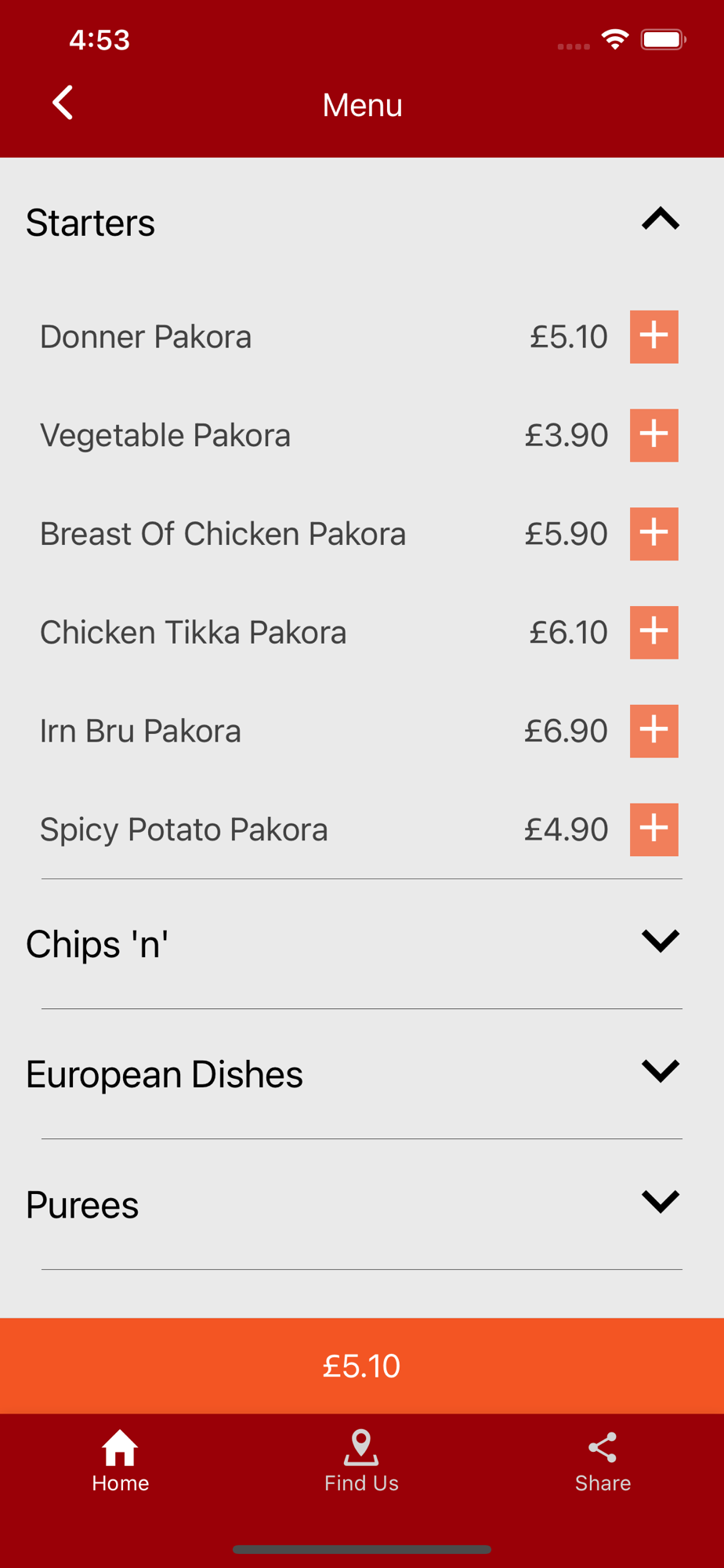Add Spicy Potato Pakora to the order
Screen dimensions: 724x1568
[x=654, y=829]
